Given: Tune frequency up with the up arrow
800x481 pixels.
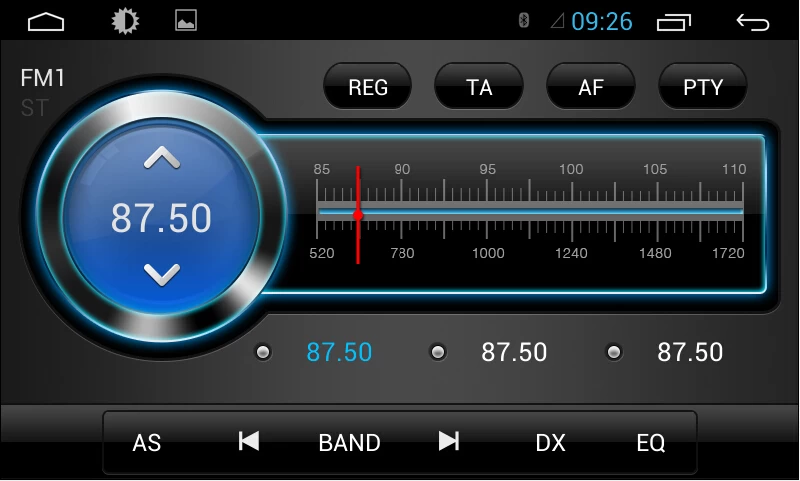Looking at the screenshot, I should click(x=161, y=159).
